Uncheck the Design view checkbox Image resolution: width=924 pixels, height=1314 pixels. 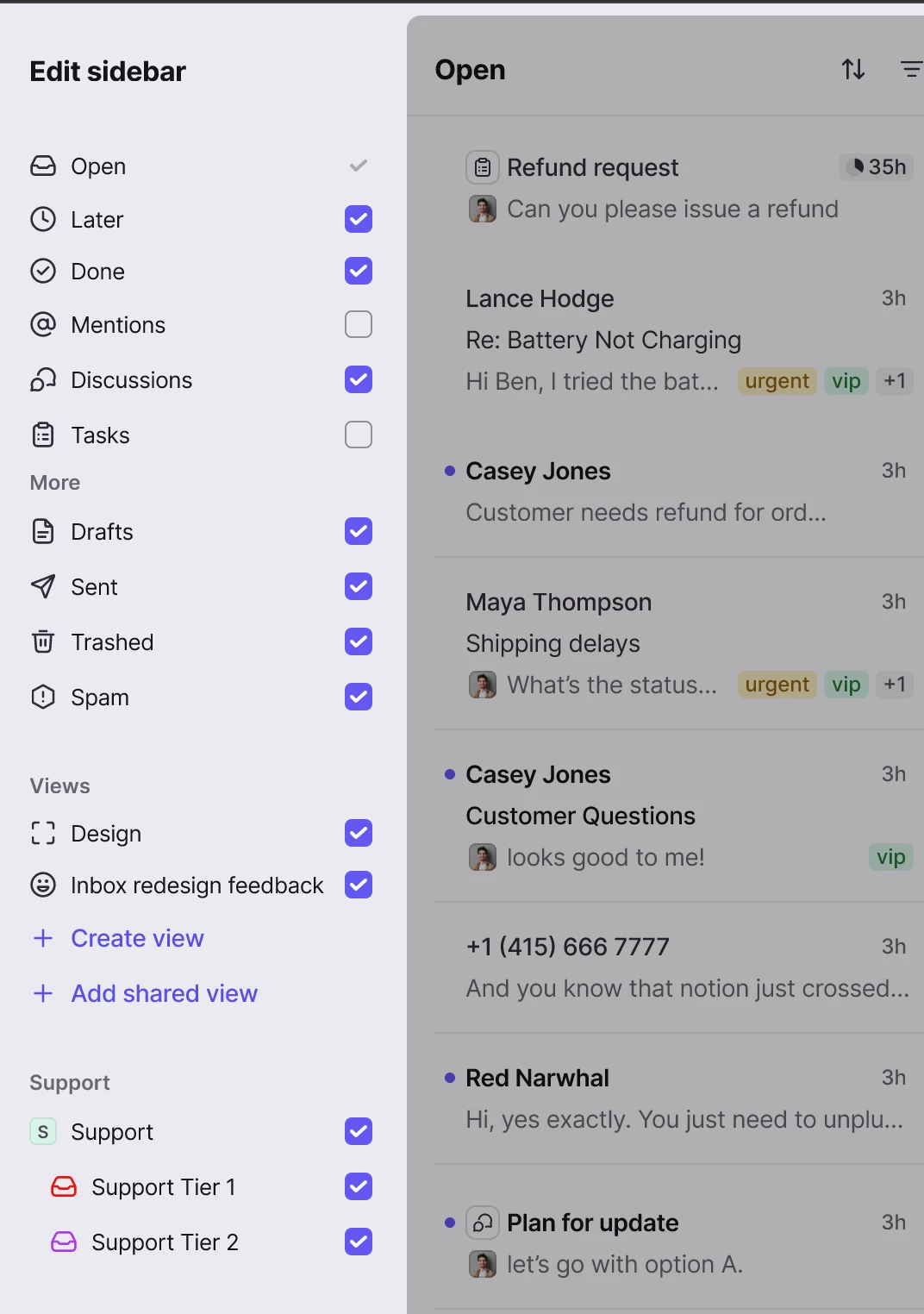[x=359, y=833]
